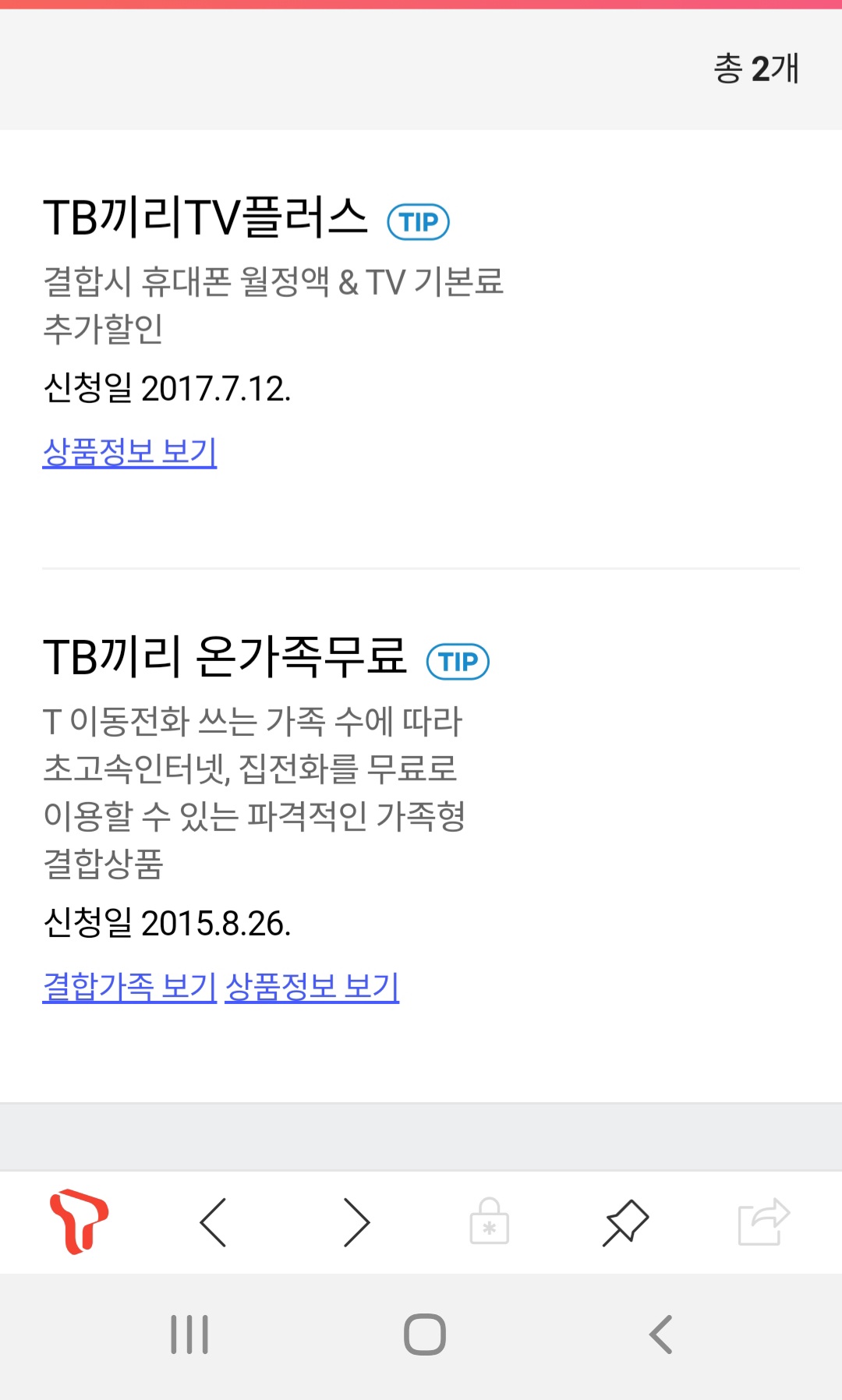Go to the previous page in browser toolbar
Screen dimensions: 842x1400
coord(214,1222)
